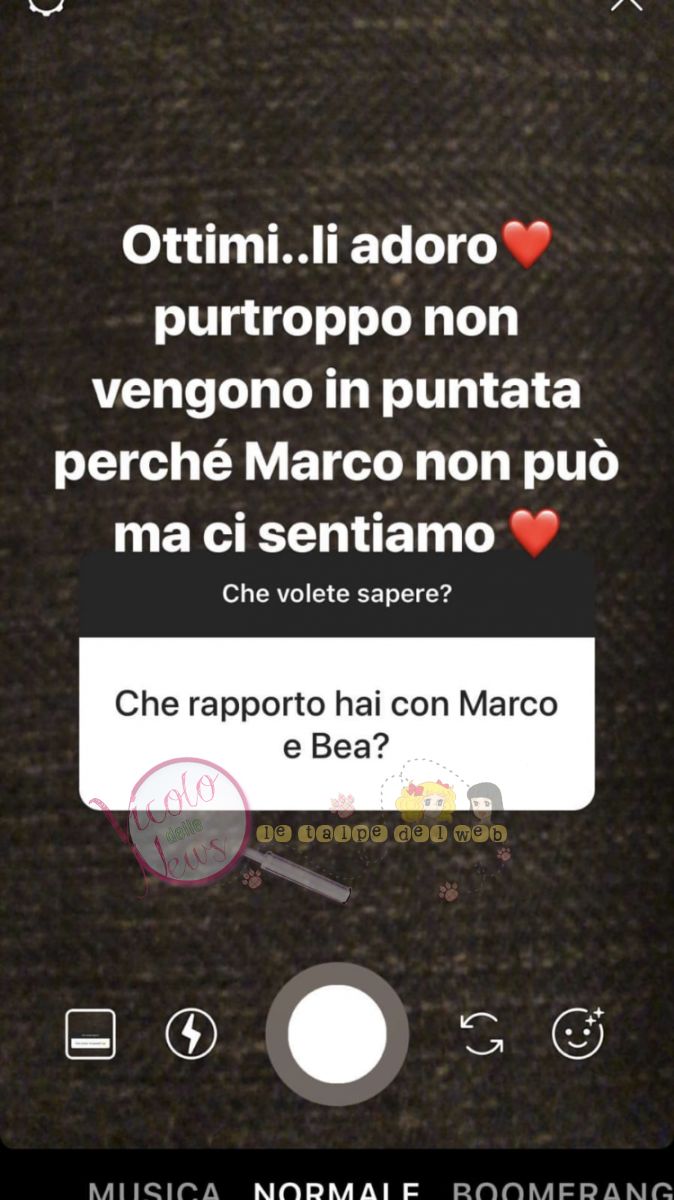Flip between front and rear camera
Image resolution: width=674 pixels, height=1200 pixels.
pos(482,1034)
